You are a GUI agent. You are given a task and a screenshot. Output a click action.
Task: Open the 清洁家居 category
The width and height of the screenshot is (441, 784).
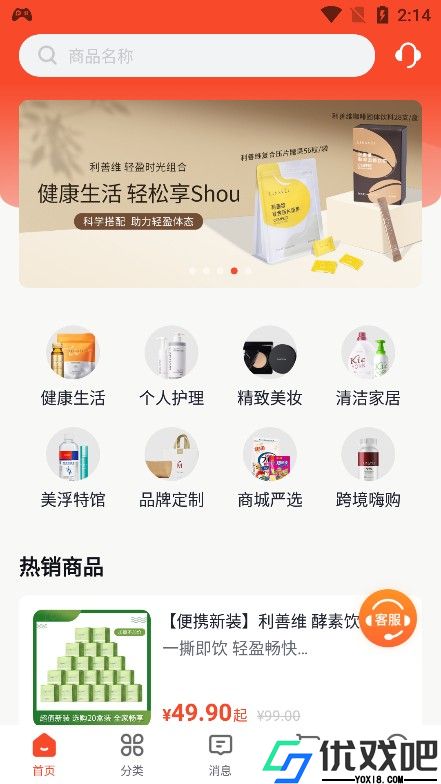[368, 366]
